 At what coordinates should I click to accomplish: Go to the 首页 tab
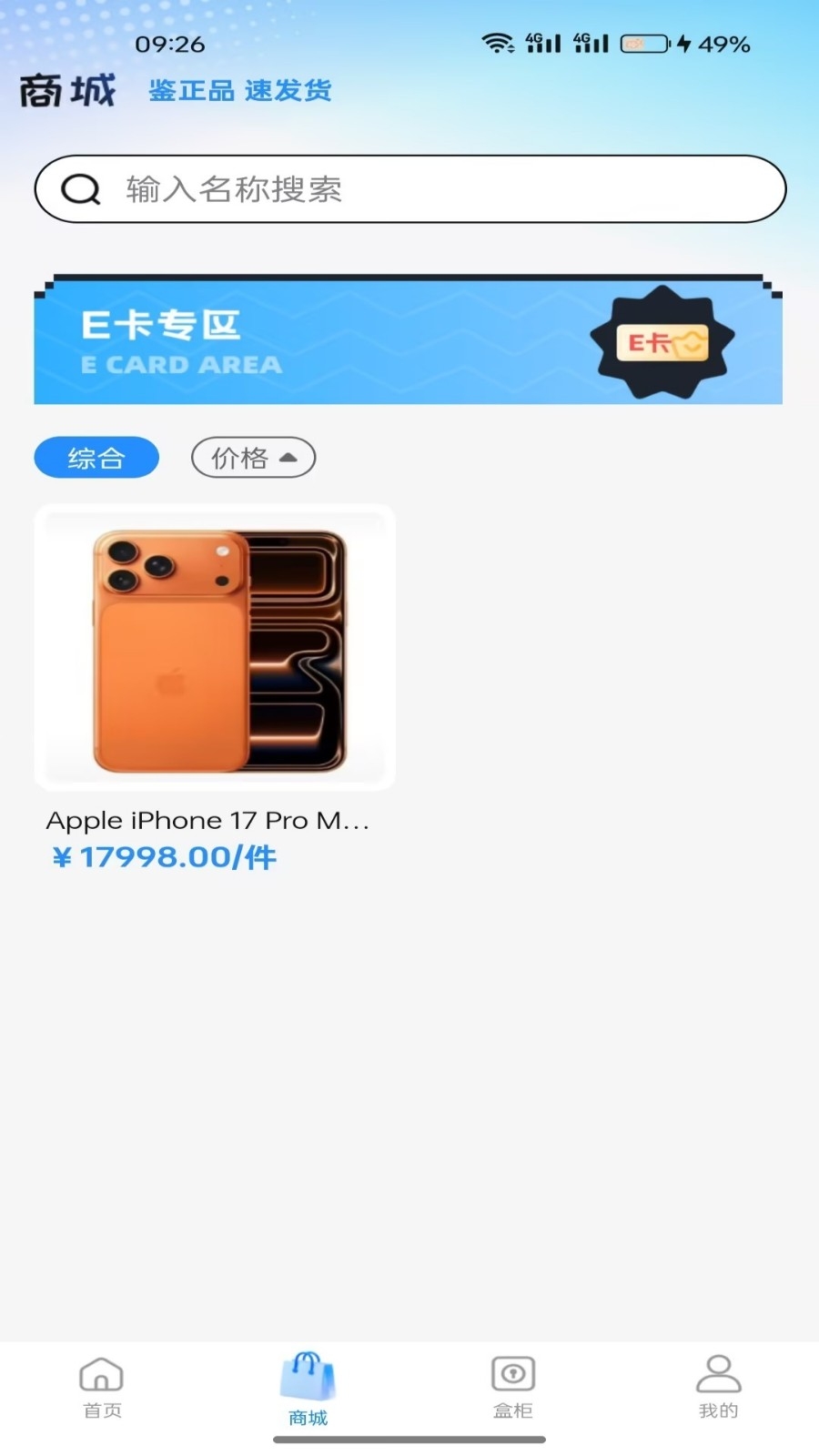click(x=102, y=1388)
